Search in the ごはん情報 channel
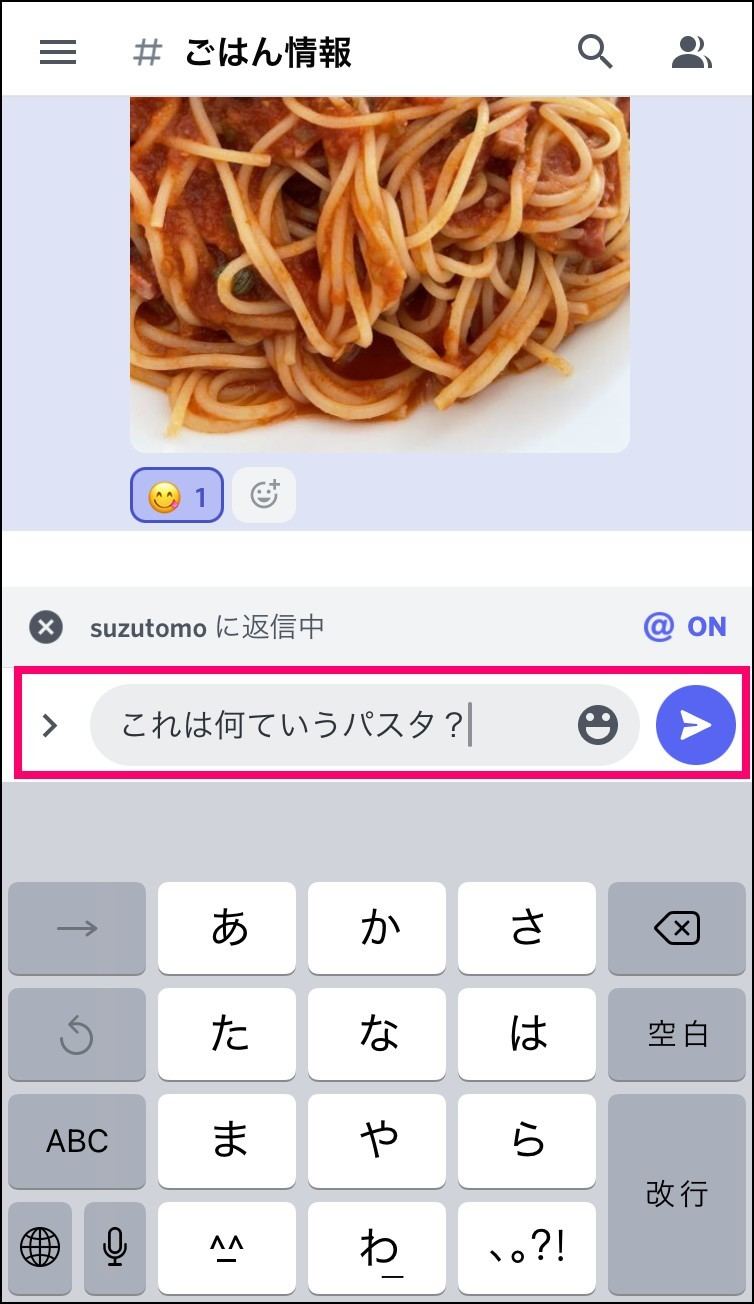The width and height of the screenshot is (754, 1304). 595,52
